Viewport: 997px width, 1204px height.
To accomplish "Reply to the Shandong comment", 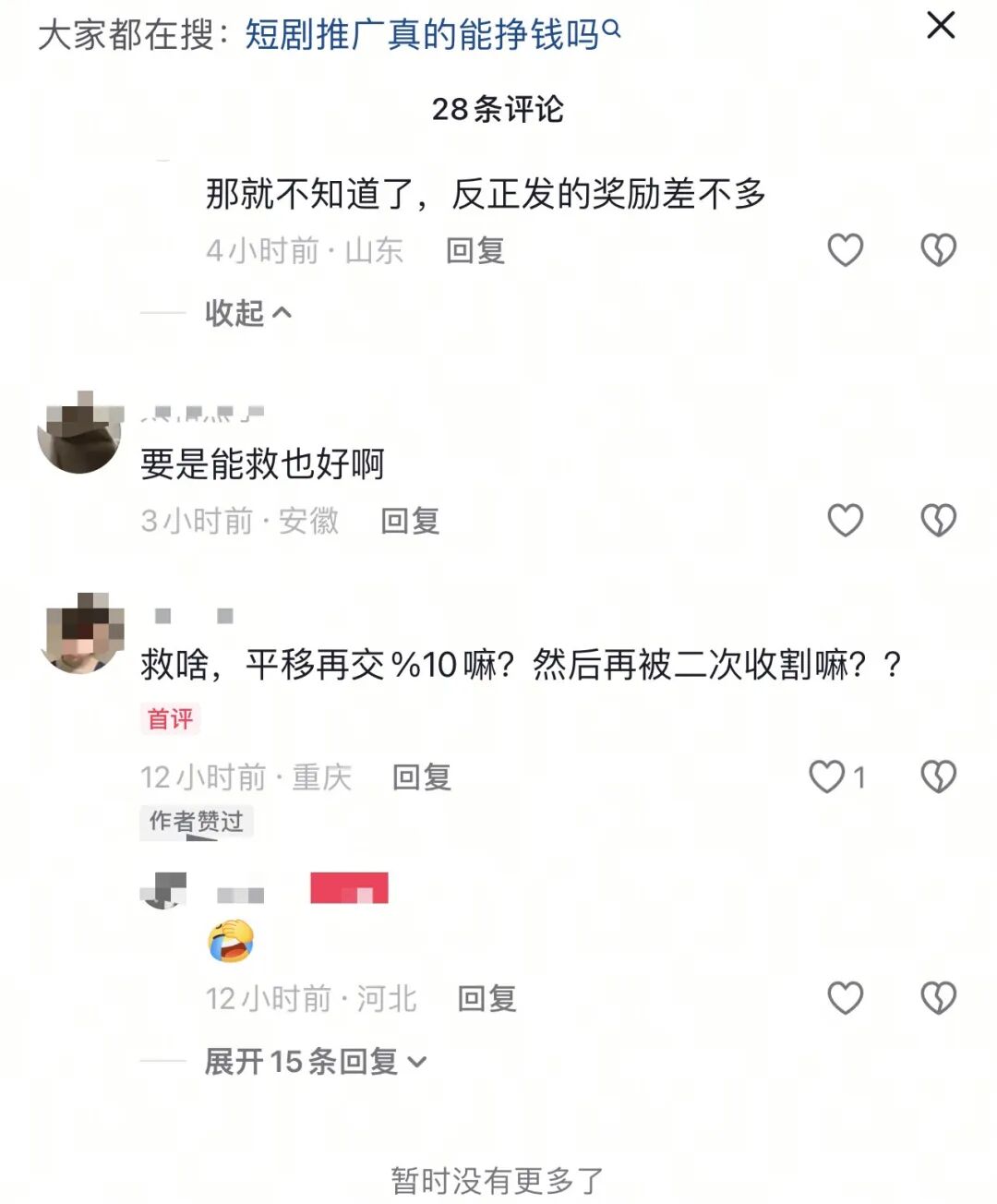I will pyautogui.click(x=474, y=251).
